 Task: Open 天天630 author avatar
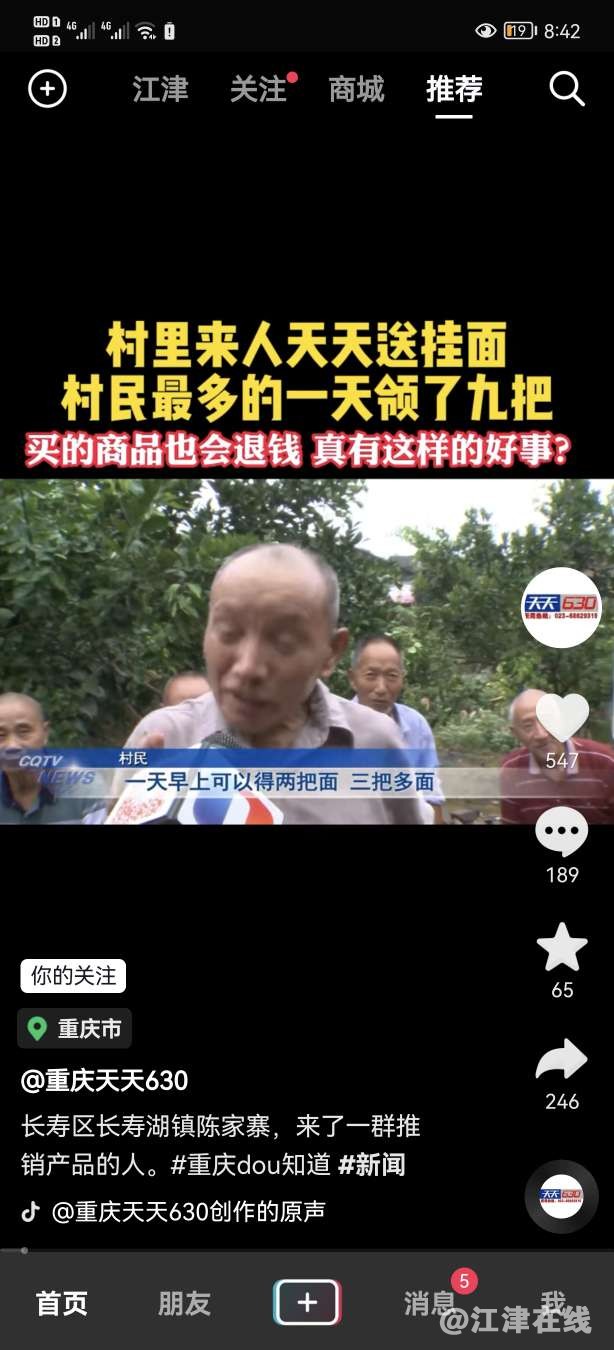[x=561, y=607]
